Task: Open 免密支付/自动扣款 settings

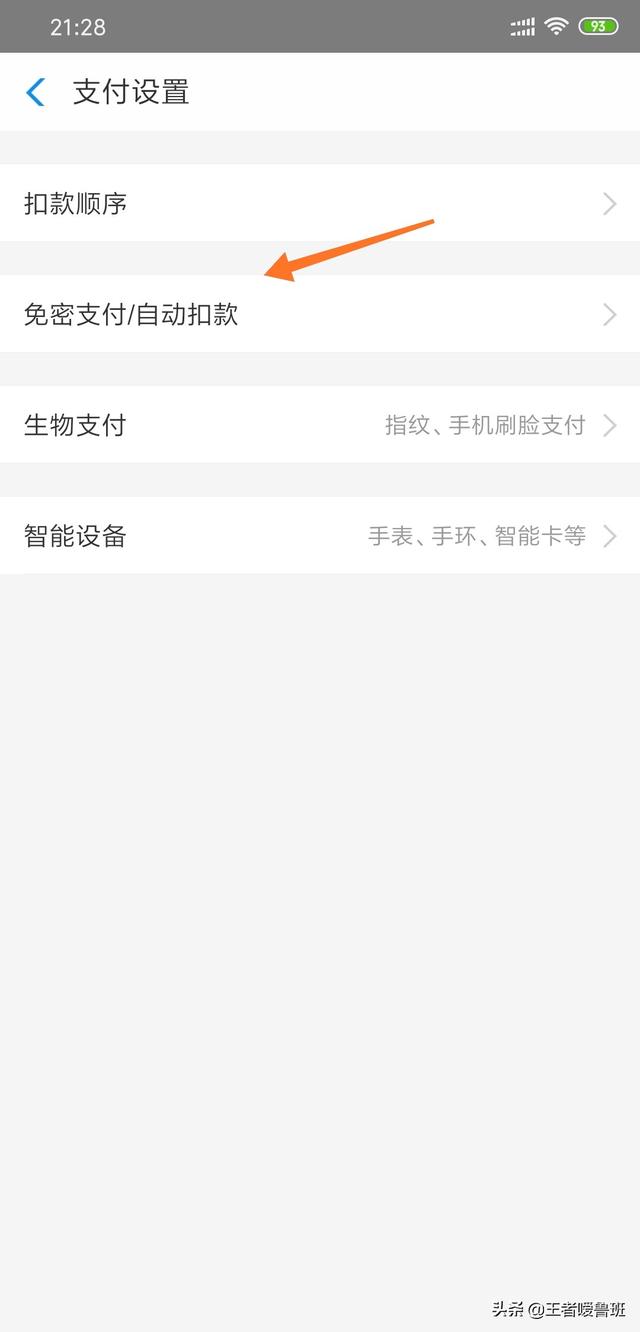Action: 320,315
